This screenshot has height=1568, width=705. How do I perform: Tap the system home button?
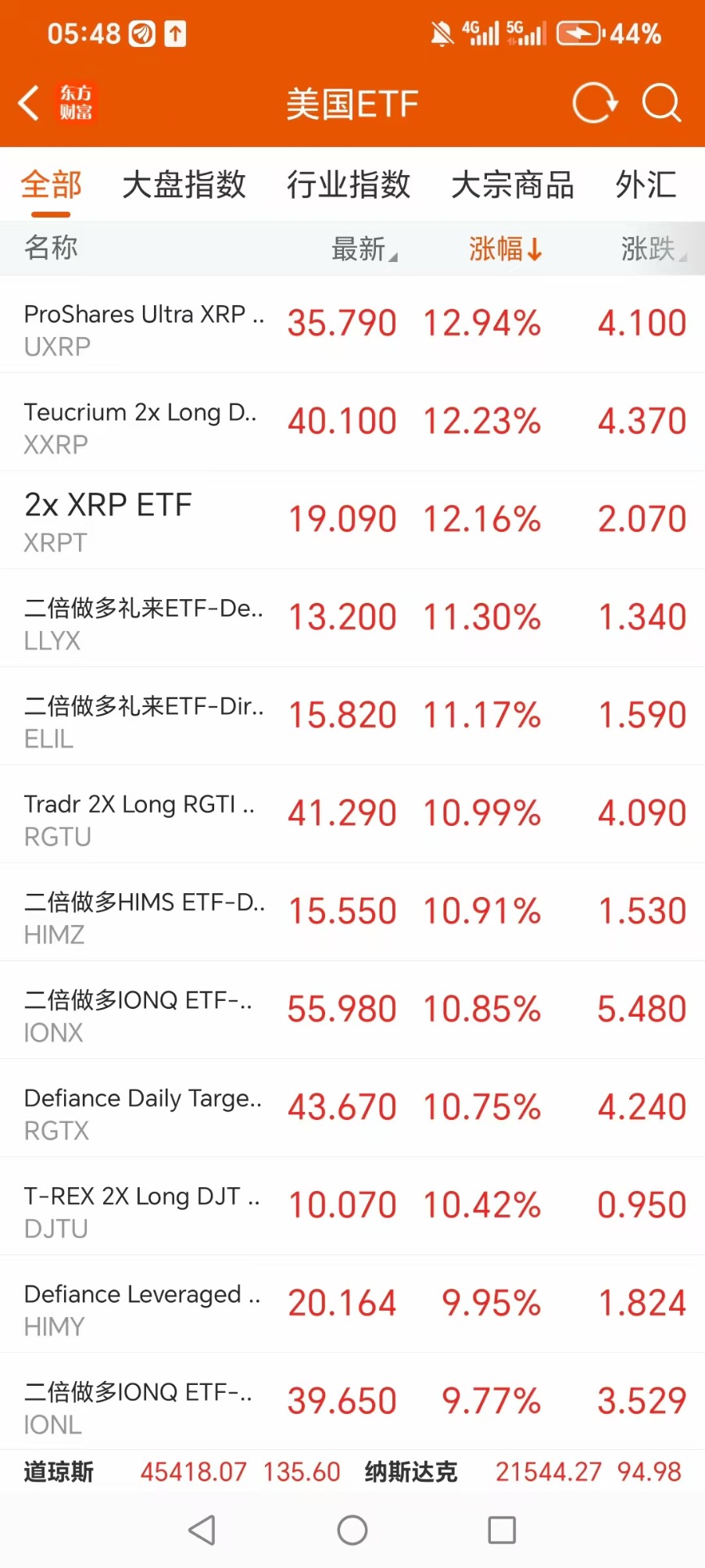(x=352, y=1530)
